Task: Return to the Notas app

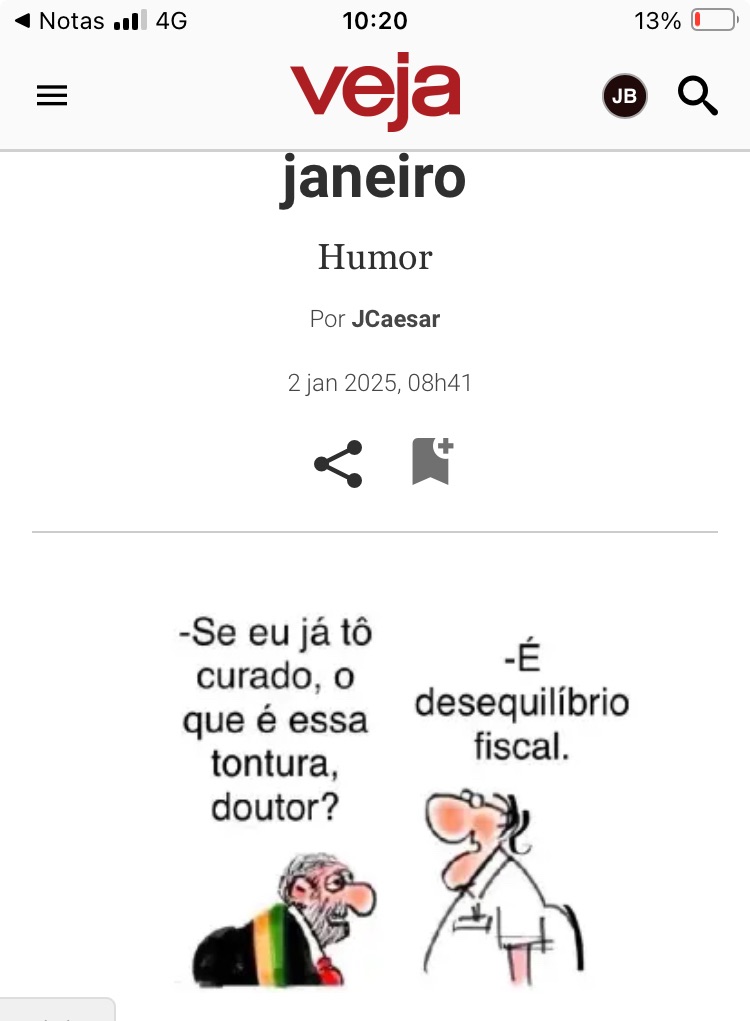Action: pos(59,21)
